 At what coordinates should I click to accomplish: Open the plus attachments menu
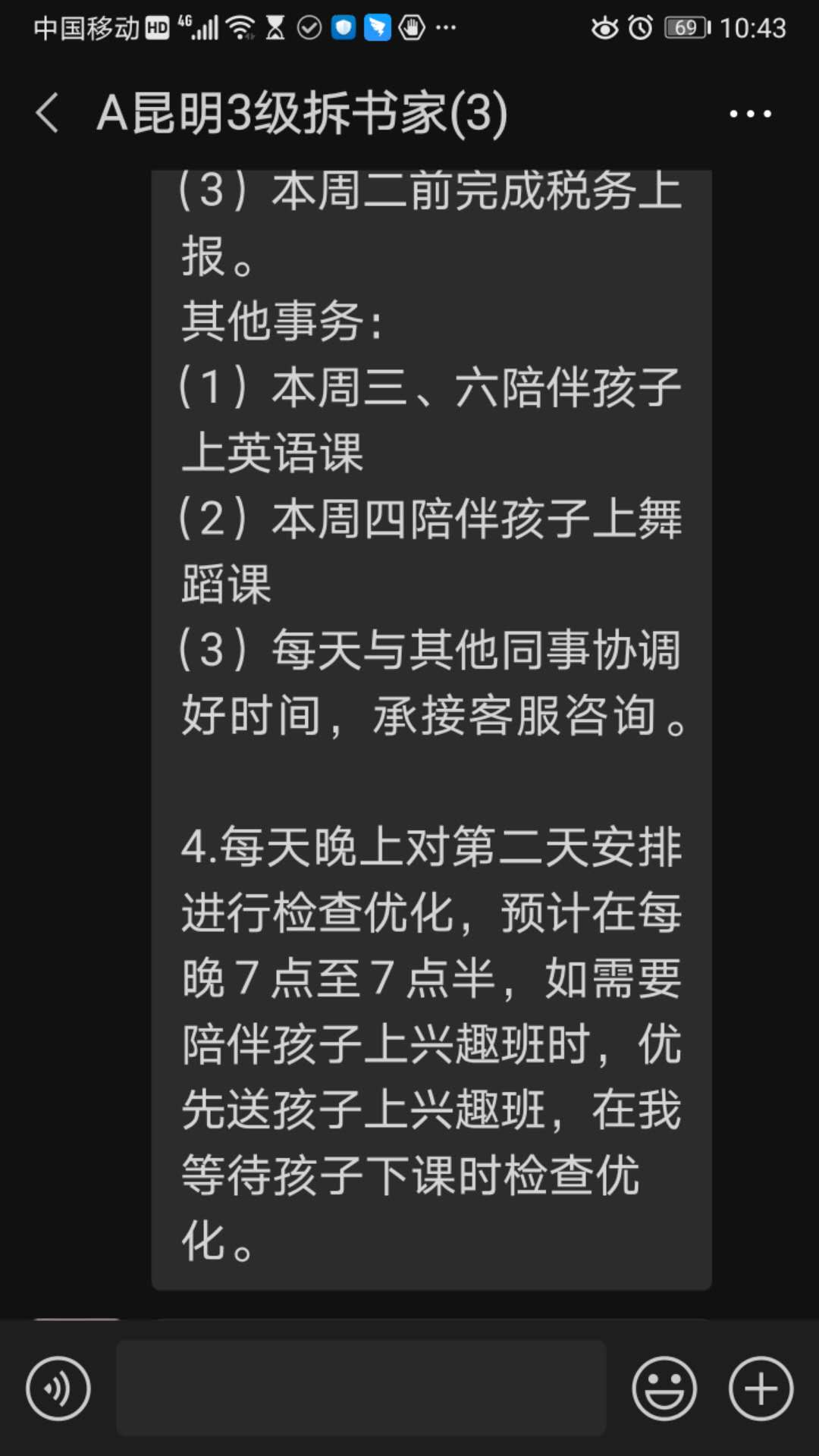click(x=761, y=1388)
